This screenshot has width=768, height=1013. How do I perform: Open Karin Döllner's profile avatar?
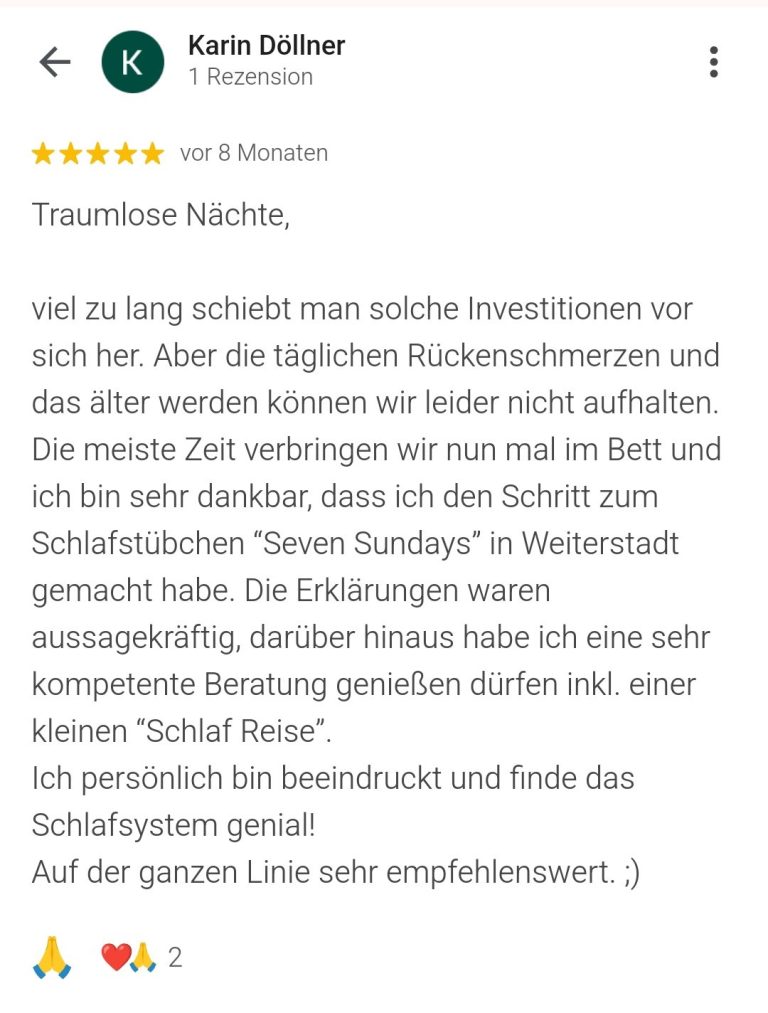132,62
